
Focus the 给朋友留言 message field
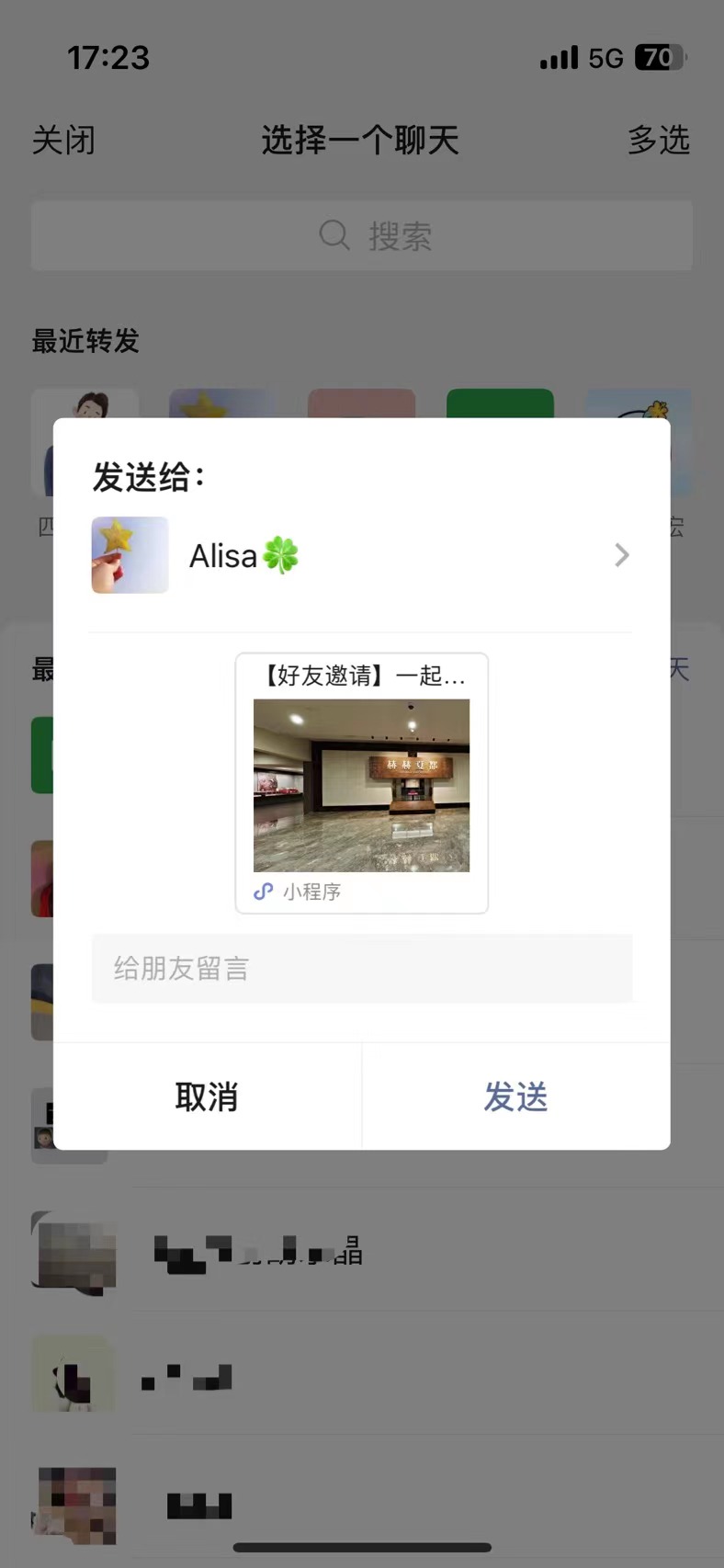tap(361, 969)
